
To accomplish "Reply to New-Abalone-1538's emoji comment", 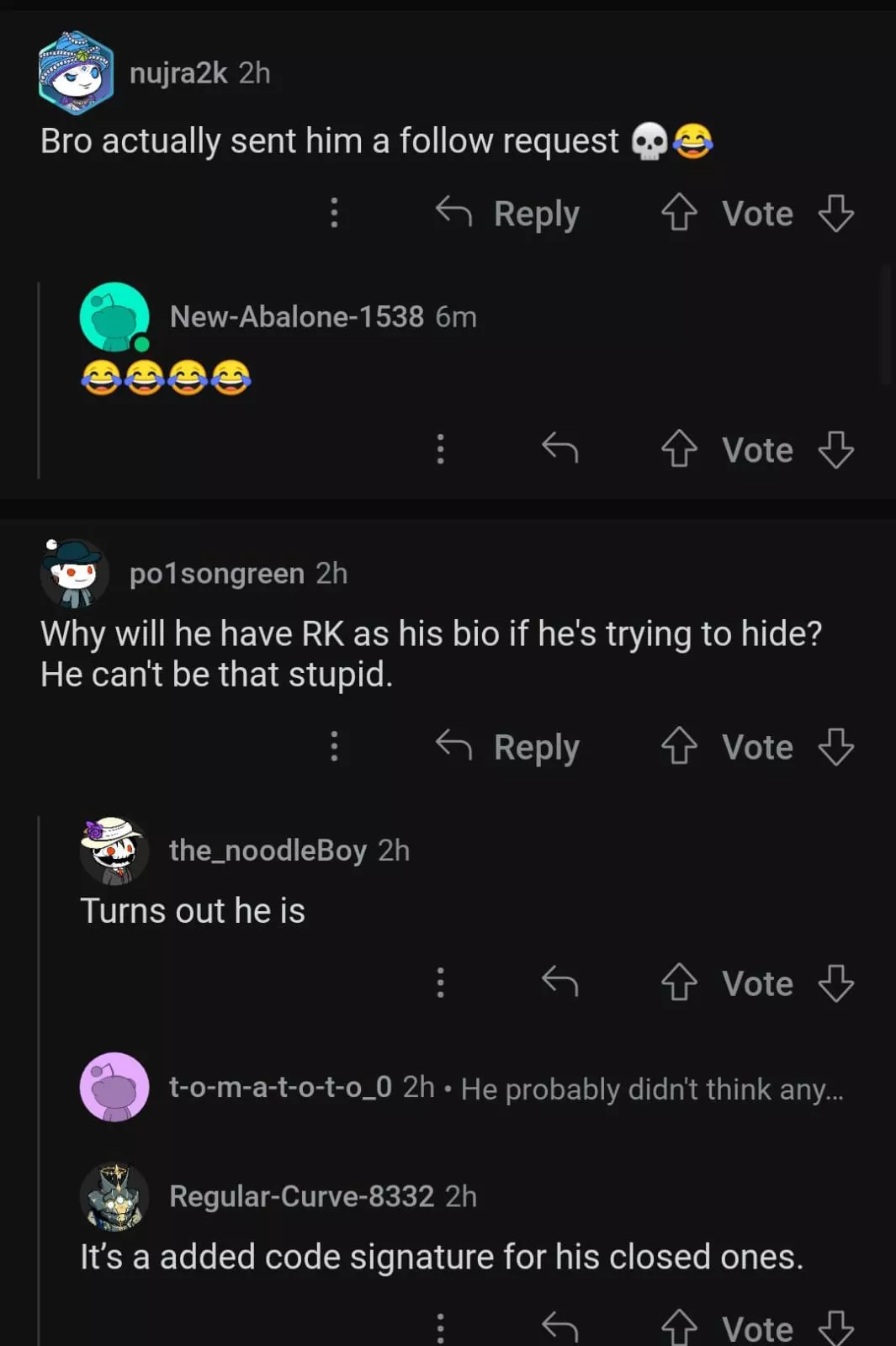I will pyautogui.click(x=560, y=448).
